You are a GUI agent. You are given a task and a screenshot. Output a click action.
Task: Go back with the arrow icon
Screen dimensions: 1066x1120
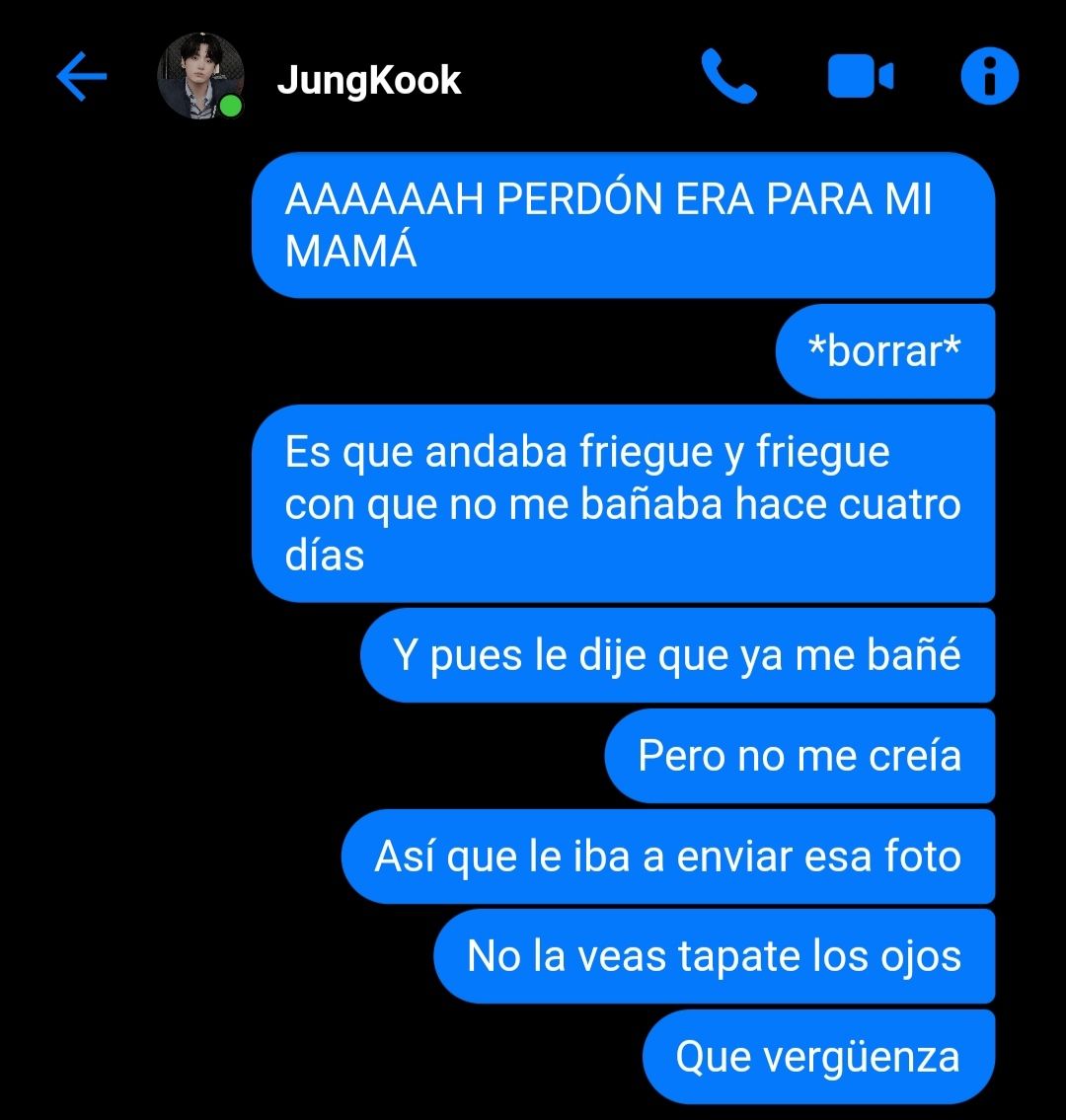(x=82, y=78)
